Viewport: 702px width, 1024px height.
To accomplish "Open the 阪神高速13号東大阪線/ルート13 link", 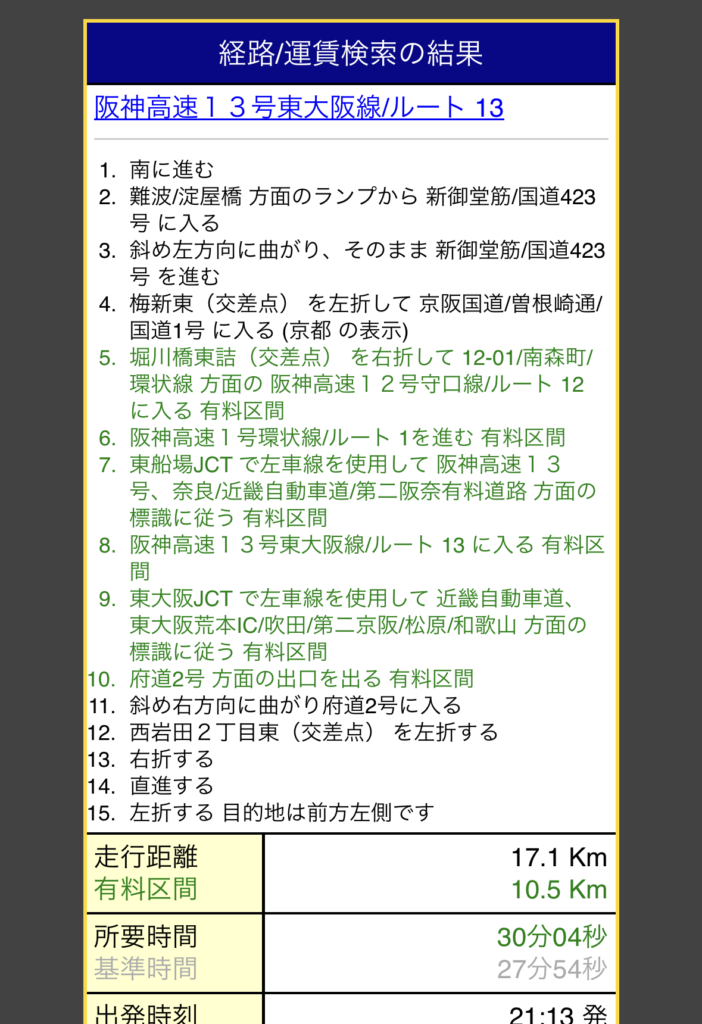I will [299, 108].
